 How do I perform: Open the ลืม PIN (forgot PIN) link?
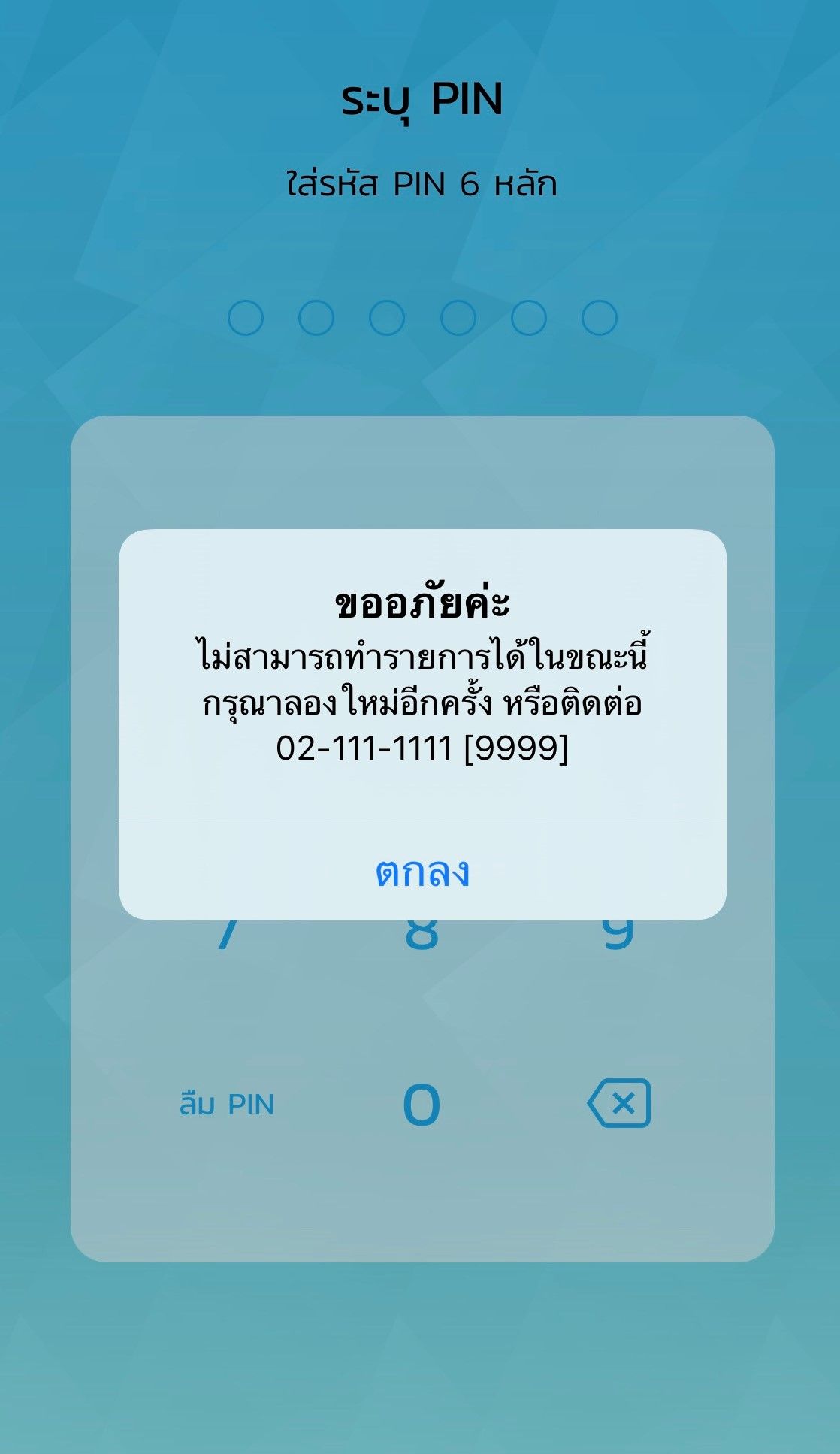tap(226, 1105)
